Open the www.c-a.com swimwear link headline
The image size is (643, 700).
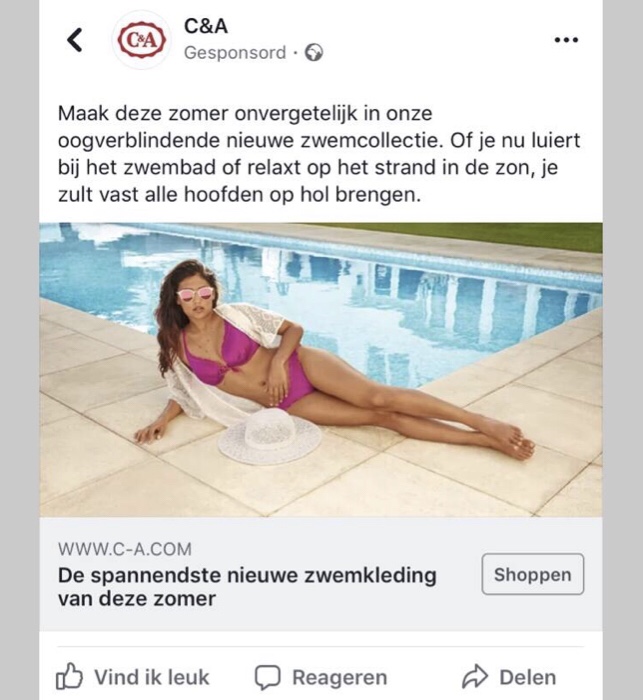tap(248, 587)
